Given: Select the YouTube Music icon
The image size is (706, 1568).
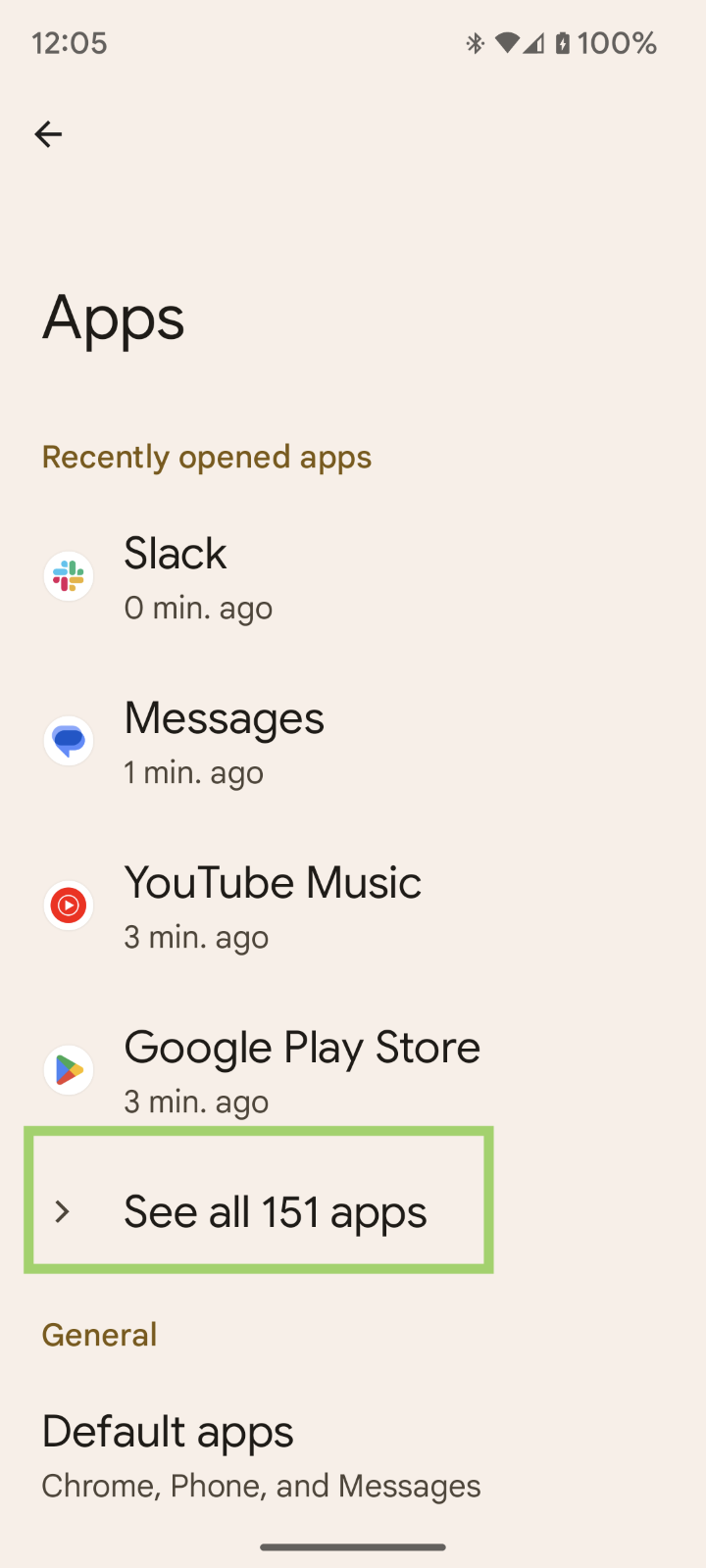Looking at the screenshot, I should [x=68, y=905].
